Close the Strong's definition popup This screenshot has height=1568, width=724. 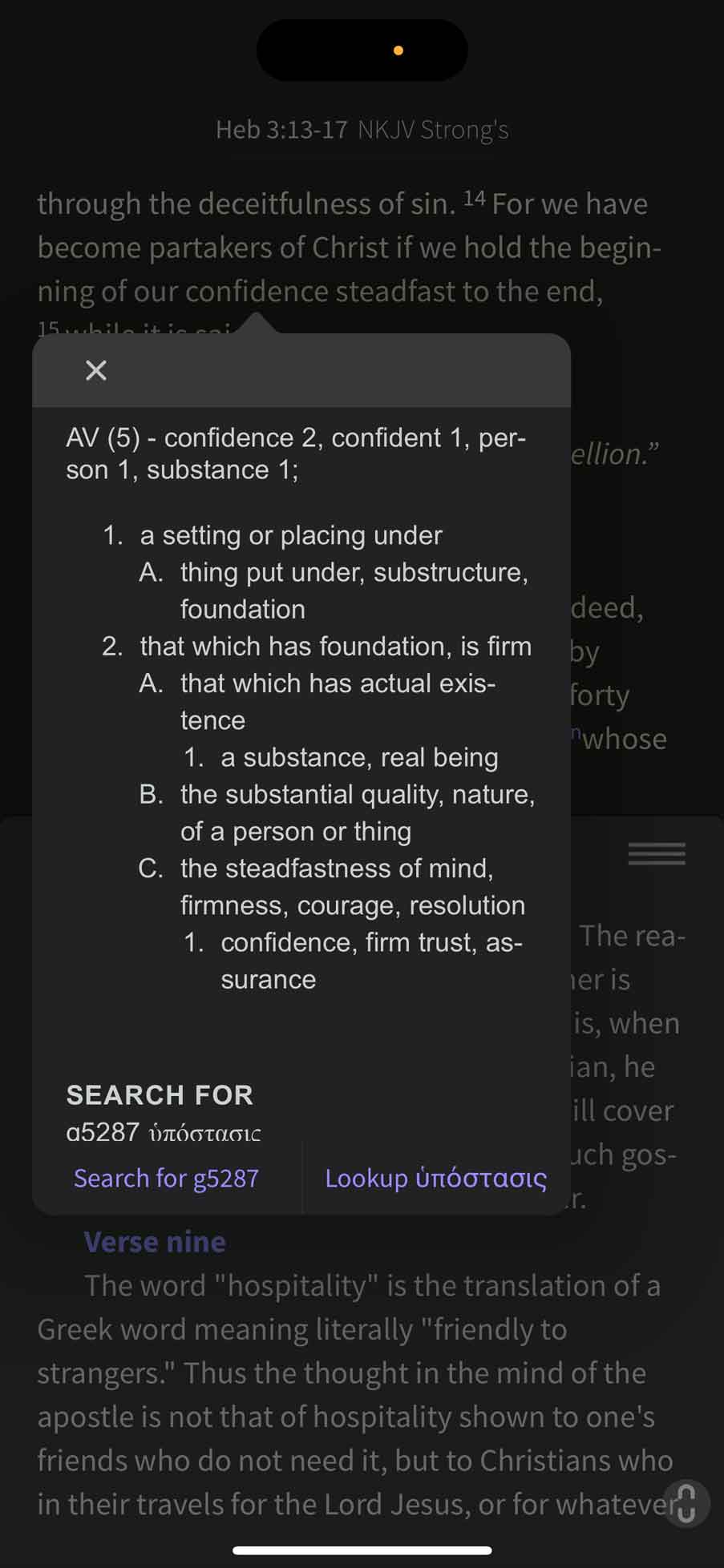coord(96,370)
